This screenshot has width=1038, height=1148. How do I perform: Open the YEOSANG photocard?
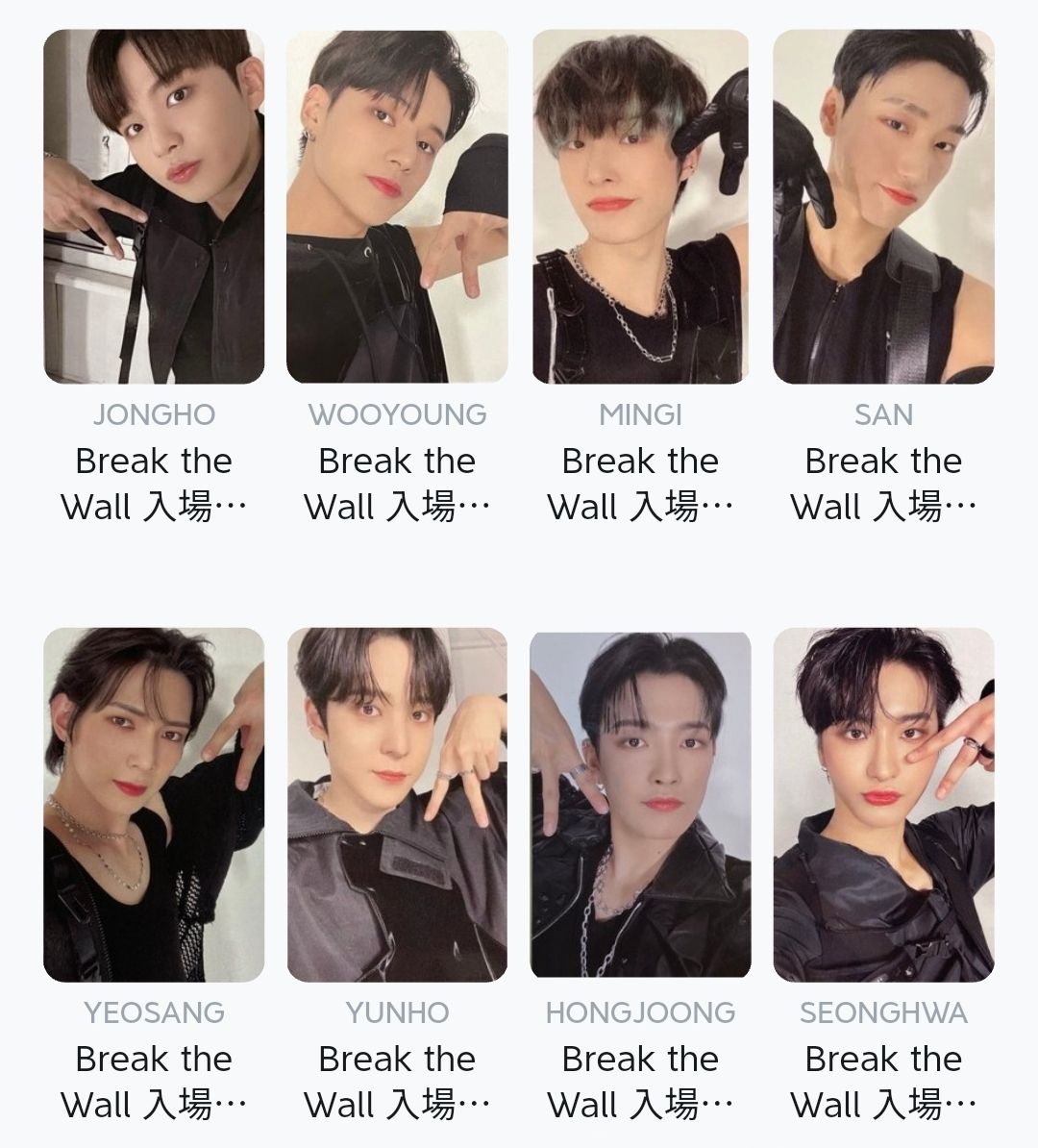coord(154,805)
